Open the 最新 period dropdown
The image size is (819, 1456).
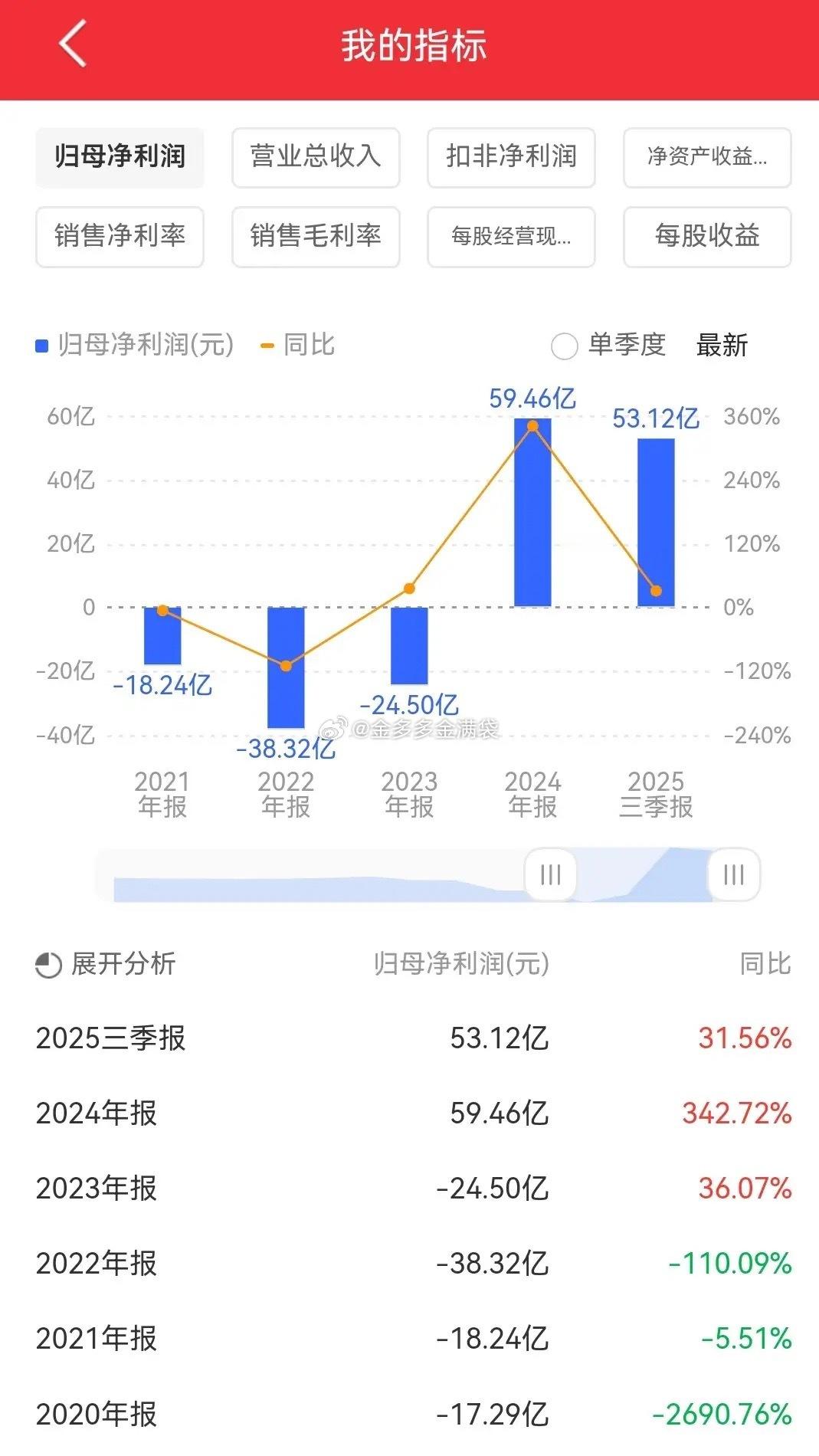(x=722, y=346)
